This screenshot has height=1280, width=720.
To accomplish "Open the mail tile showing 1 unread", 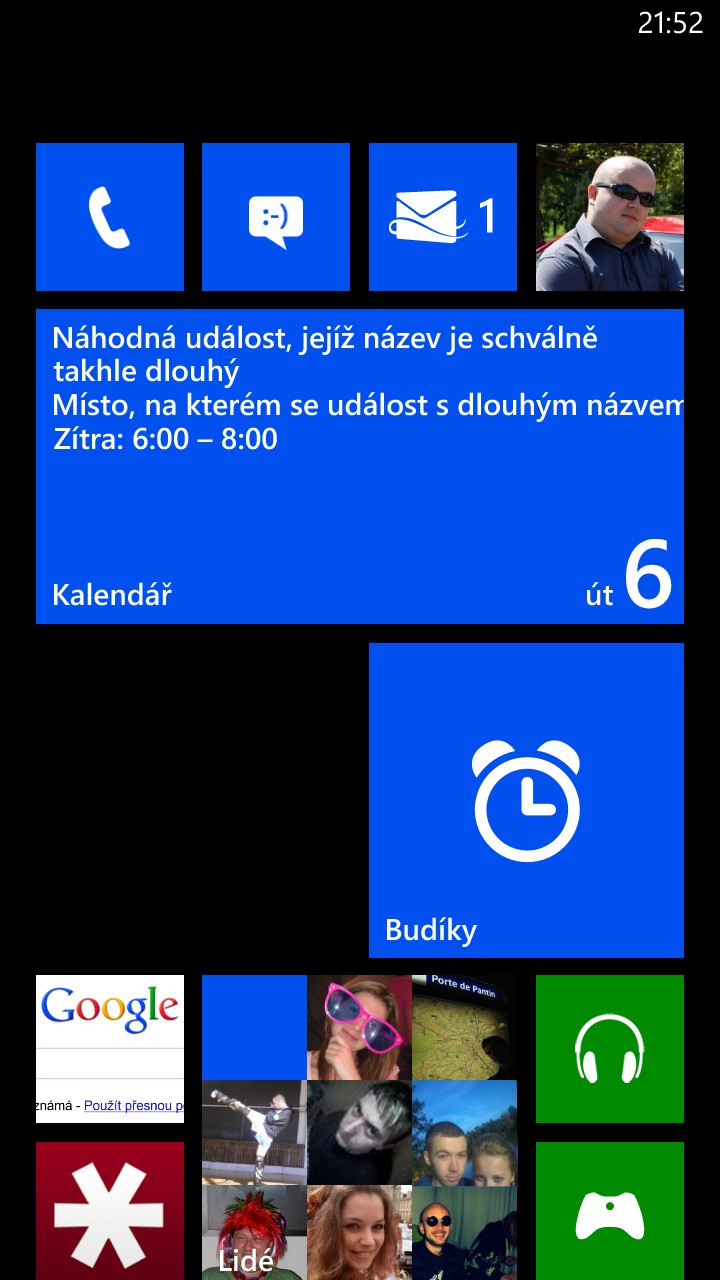I will point(443,217).
